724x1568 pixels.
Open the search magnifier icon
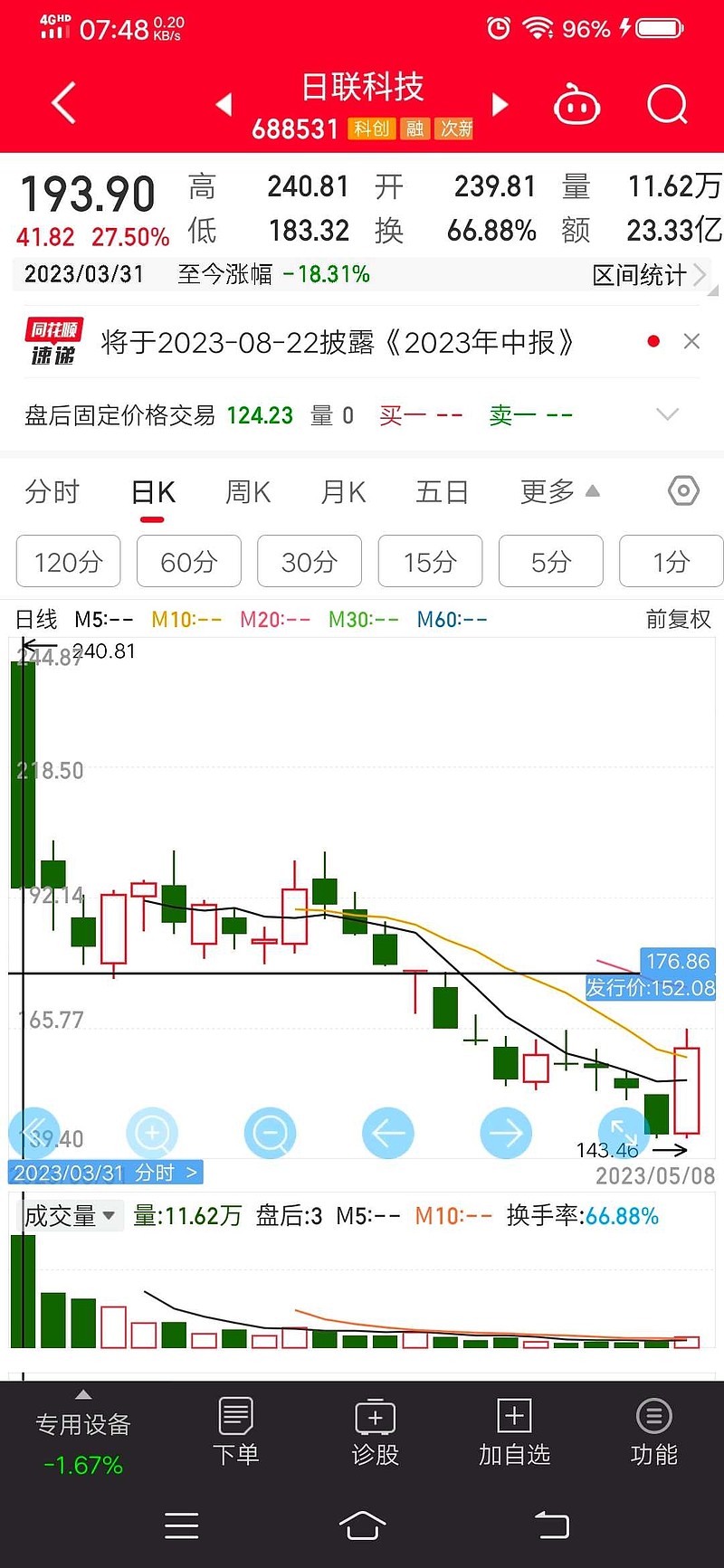coord(667,105)
